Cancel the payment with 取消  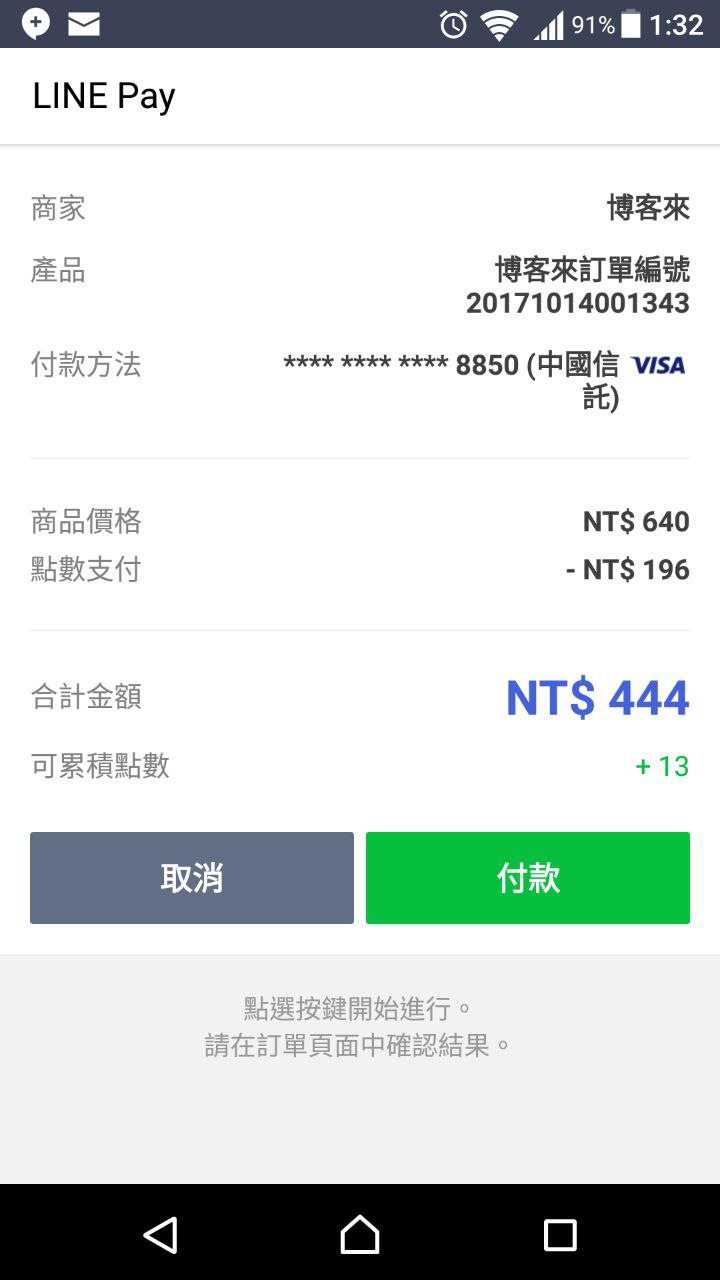(x=192, y=877)
